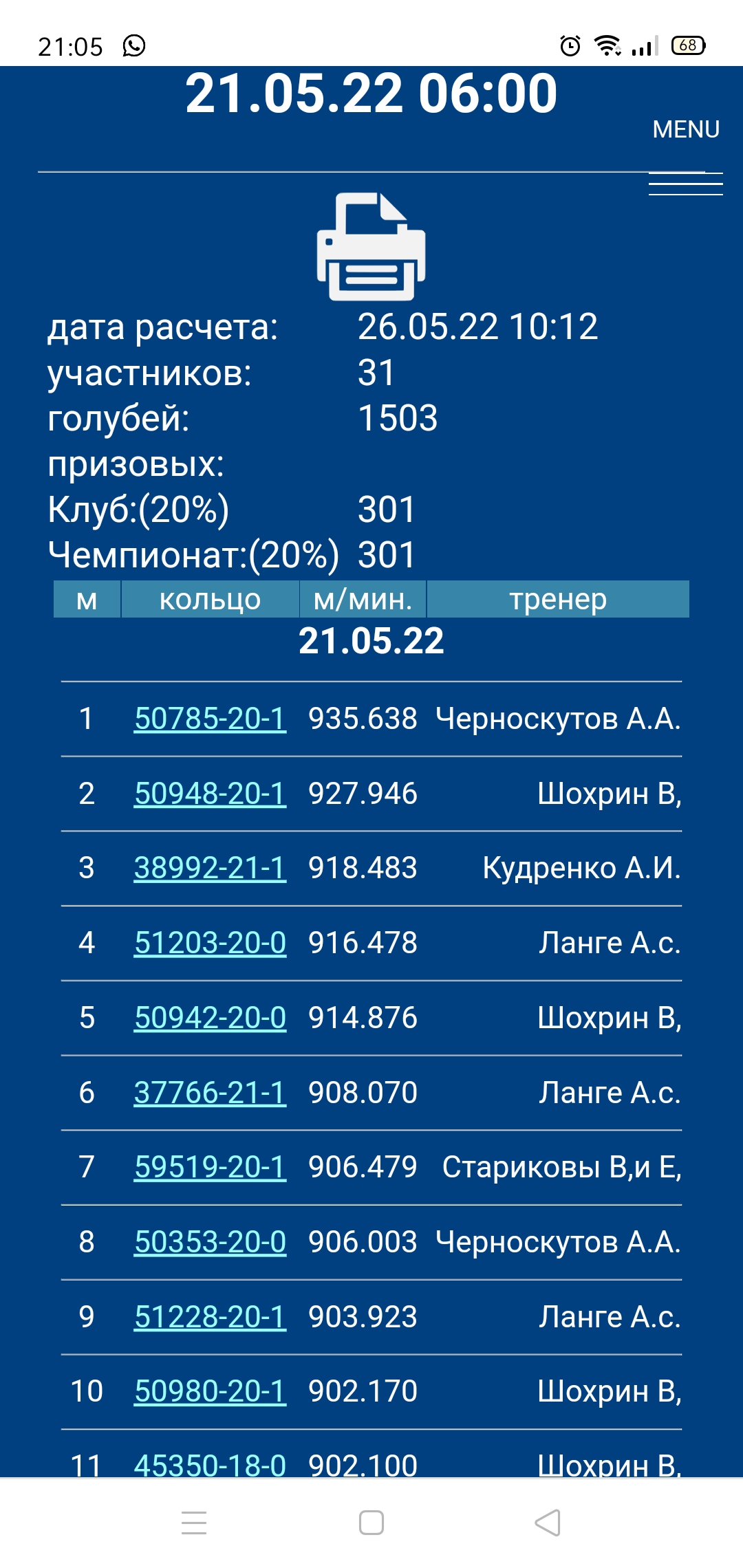Go to home via system home button
The width and height of the screenshot is (743, 1568).
371,1523
